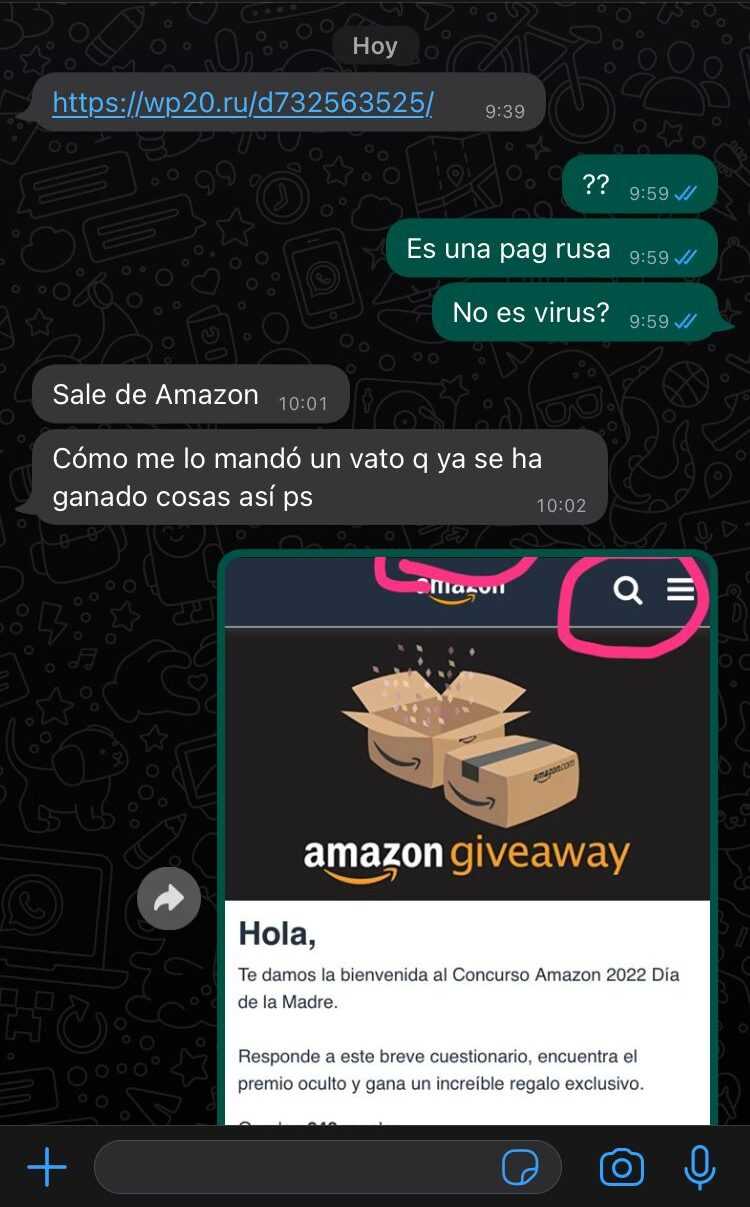Forward the Amazon giveaway image
This screenshot has width=750, height=1207.
point(168,899)
